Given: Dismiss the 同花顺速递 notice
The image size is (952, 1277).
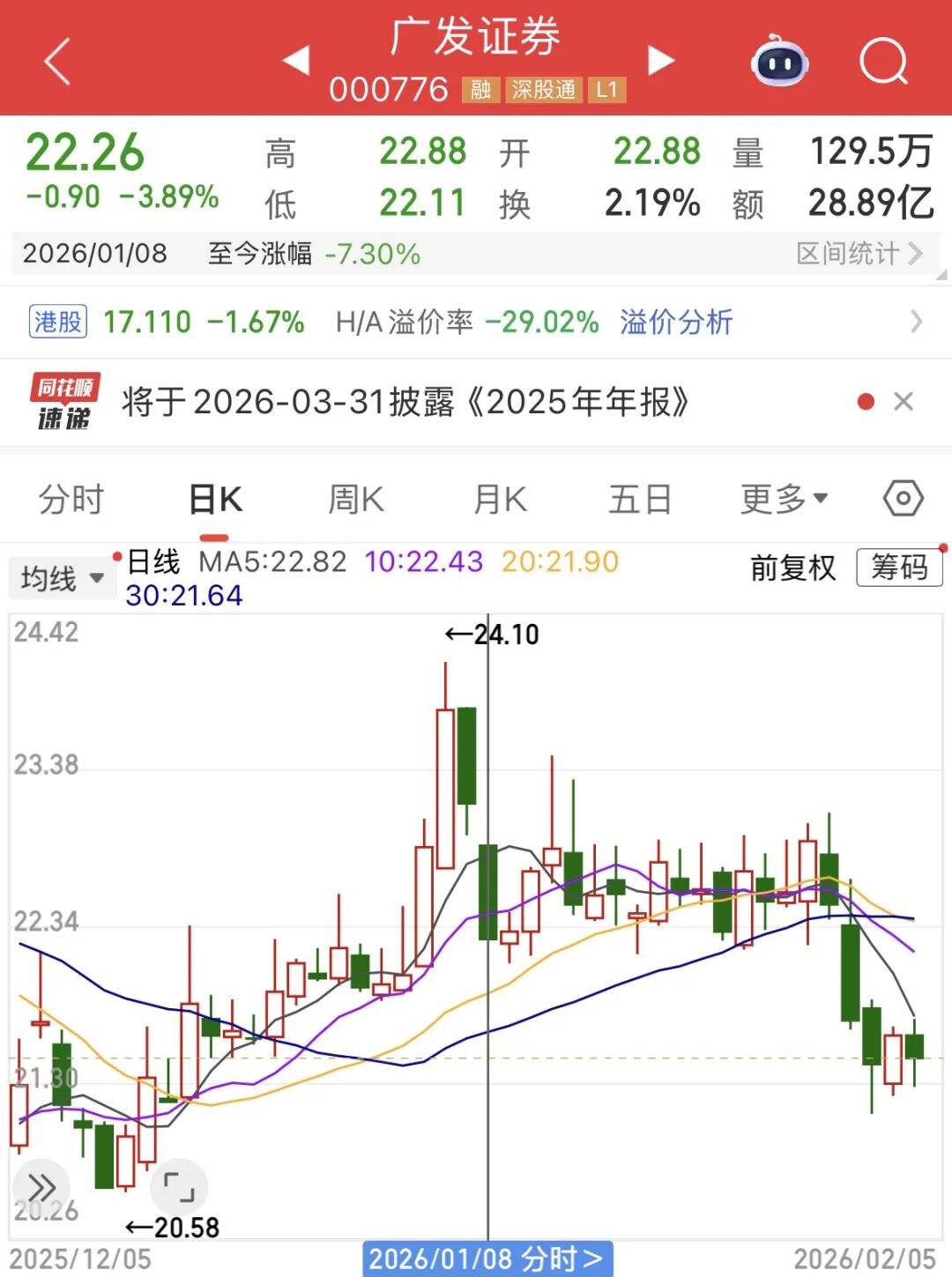Looking at the screenshot, I should click(x=903, y=402).
